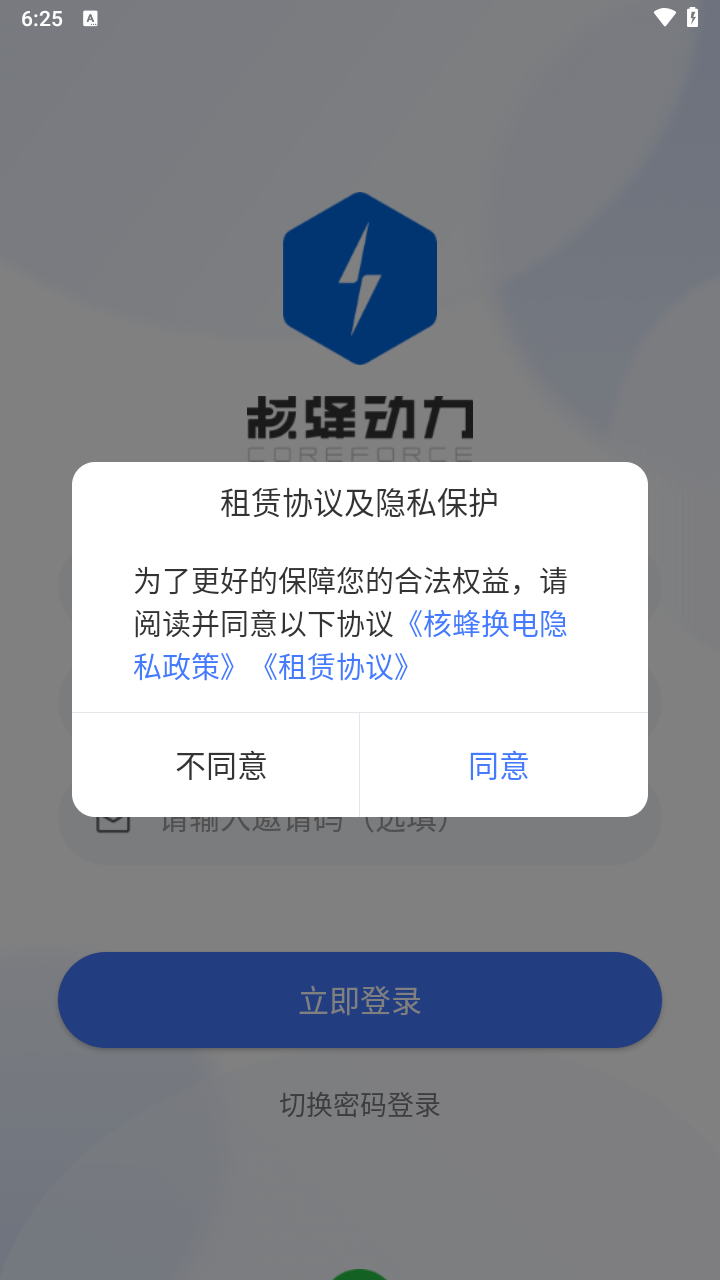Click the lightning symbol inside the blue hexagon
The image size is (720, 1280).
pos(360,278)
